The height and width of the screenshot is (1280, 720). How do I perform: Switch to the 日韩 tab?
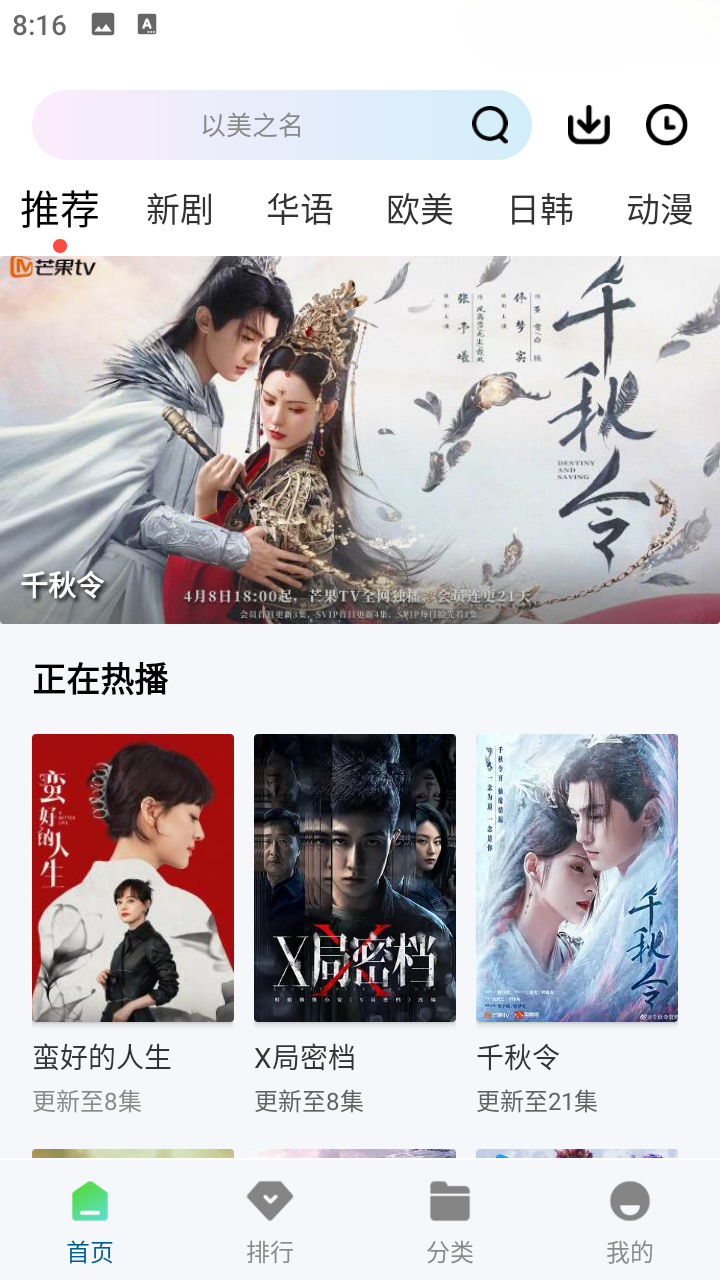[x=541, y=210]
